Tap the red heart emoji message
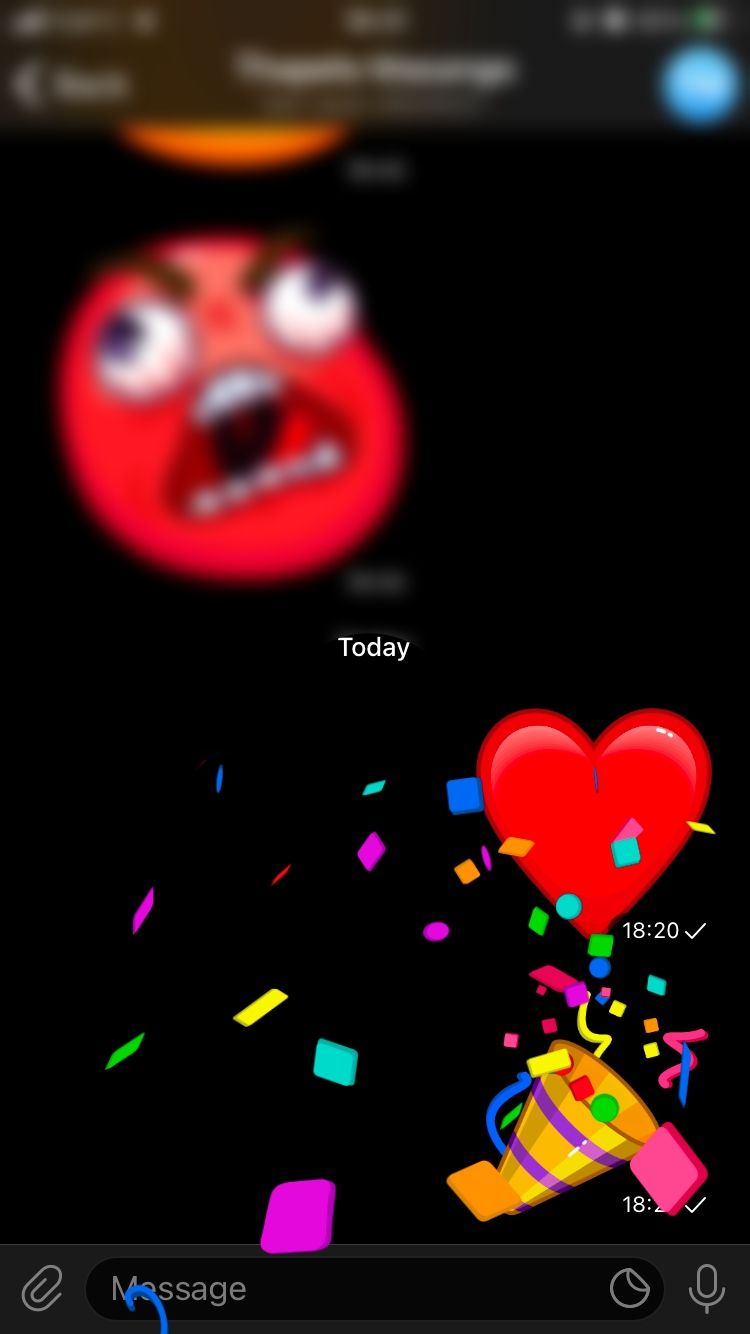The image size is (750, 1334). pos(593,810)
